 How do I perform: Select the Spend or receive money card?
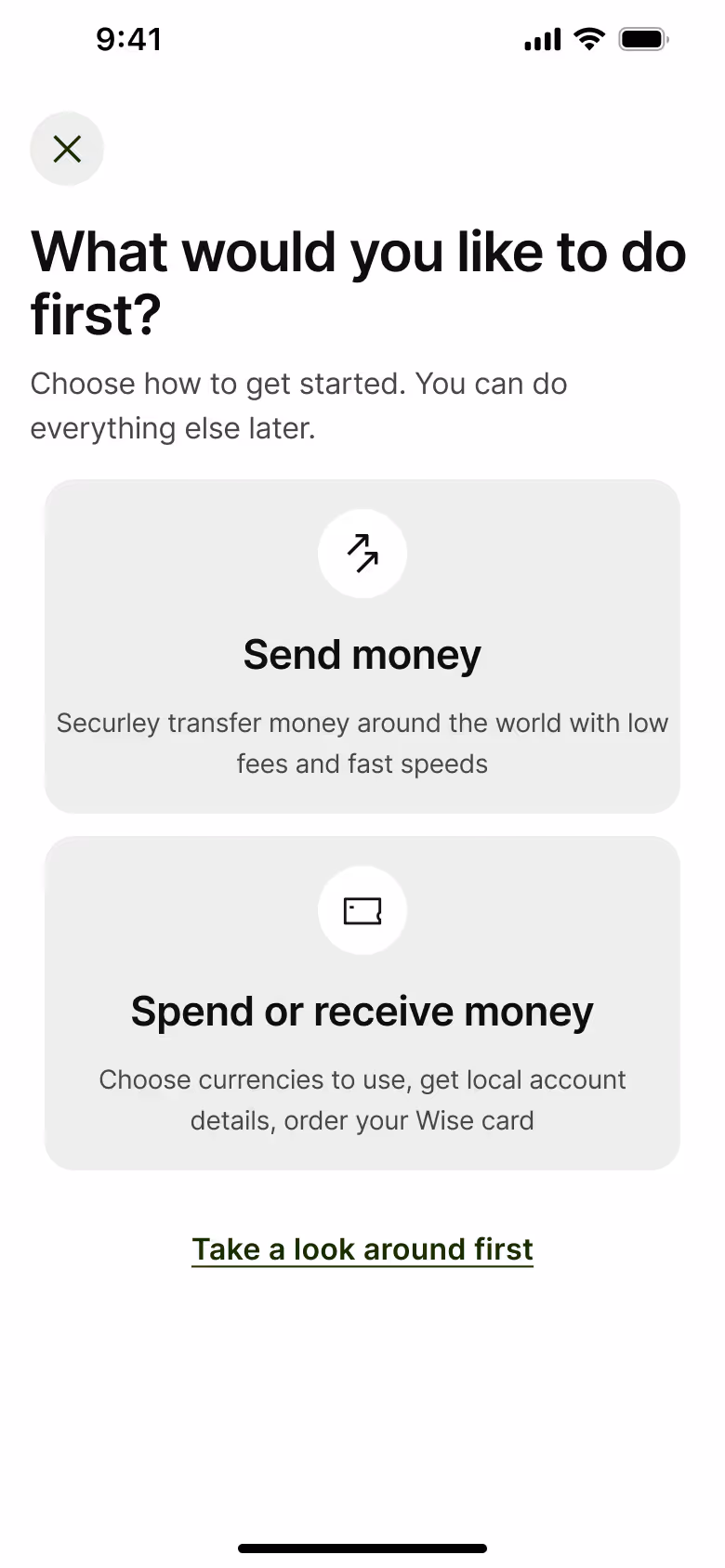[x=362, y=1003]
